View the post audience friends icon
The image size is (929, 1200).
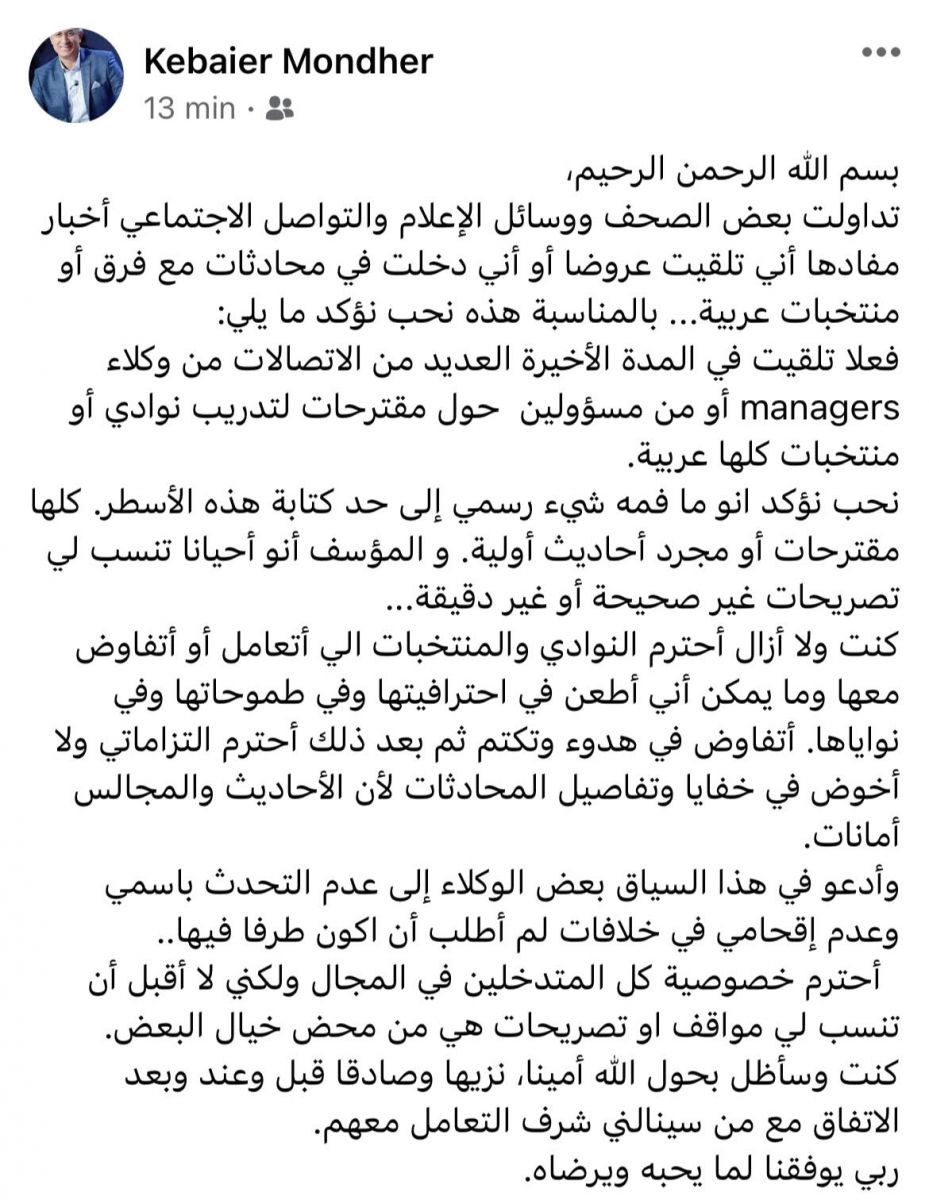281,108
